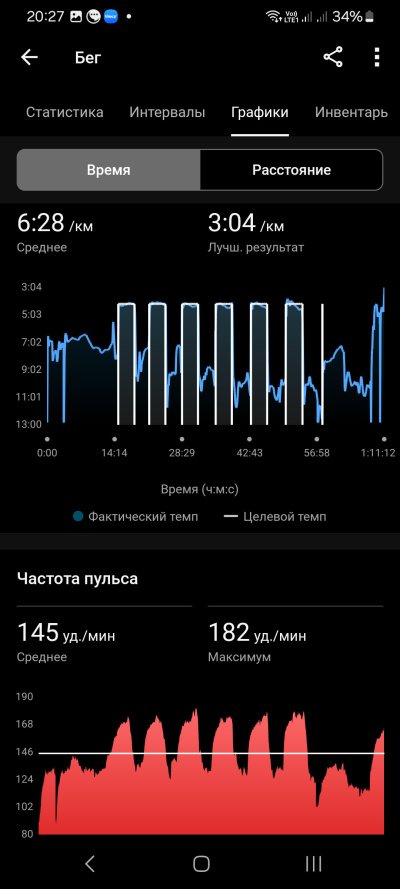The height and width of the screenshot is (889, 400).
Task: Tap the system home button
Action: click(x=201, y=863)
